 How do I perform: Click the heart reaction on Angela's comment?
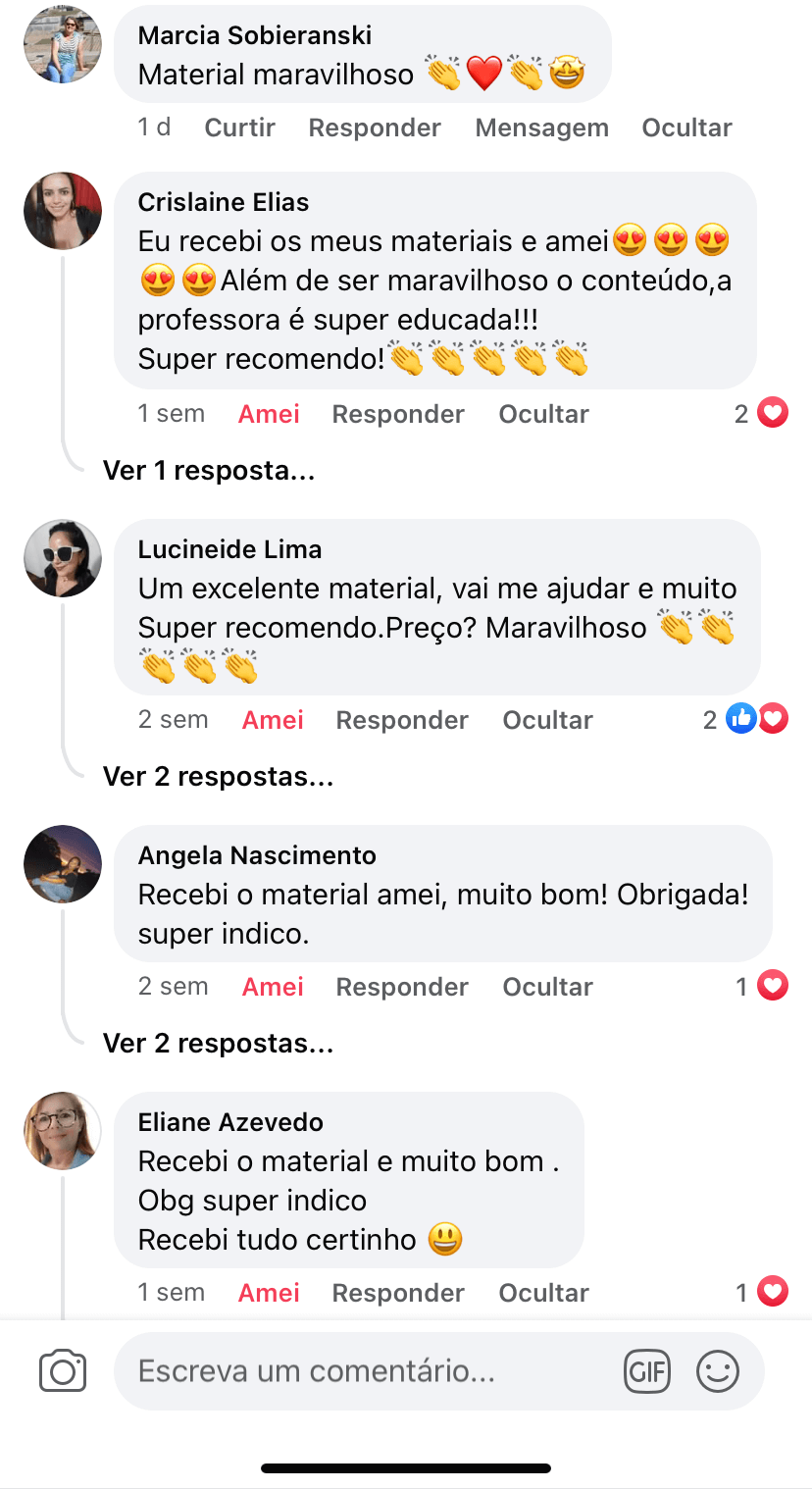coord(774,985)
